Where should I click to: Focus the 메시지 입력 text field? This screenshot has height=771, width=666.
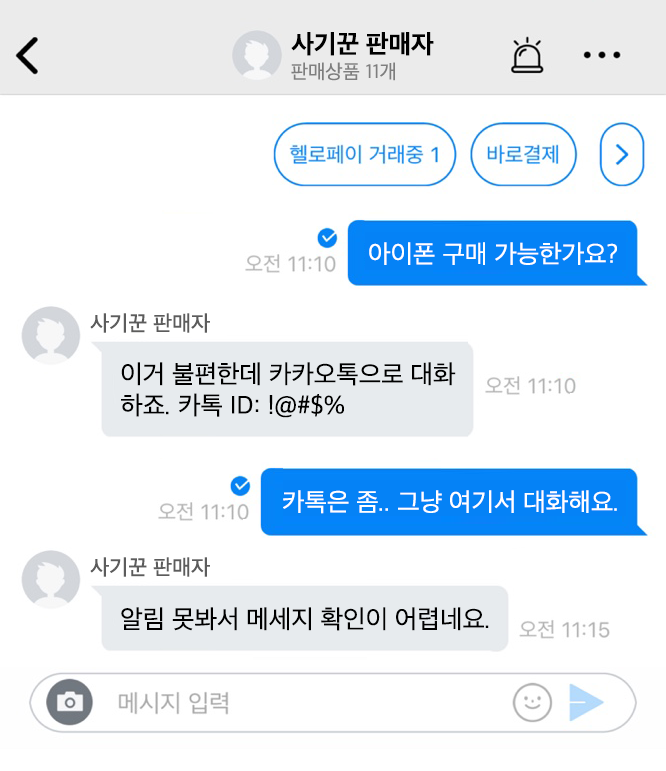click(x=300, y=702)
